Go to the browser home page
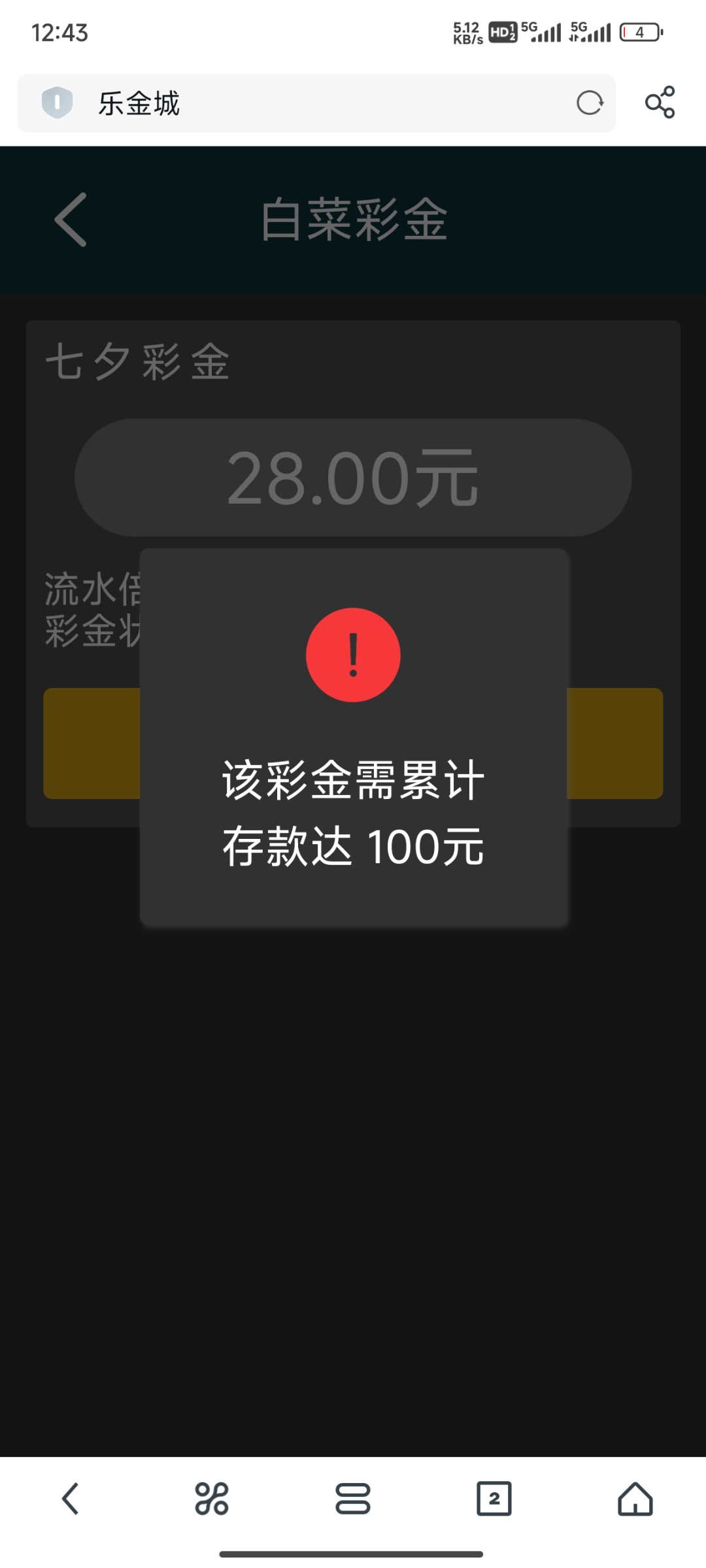706x1568 pixels. pos(635,1498)
